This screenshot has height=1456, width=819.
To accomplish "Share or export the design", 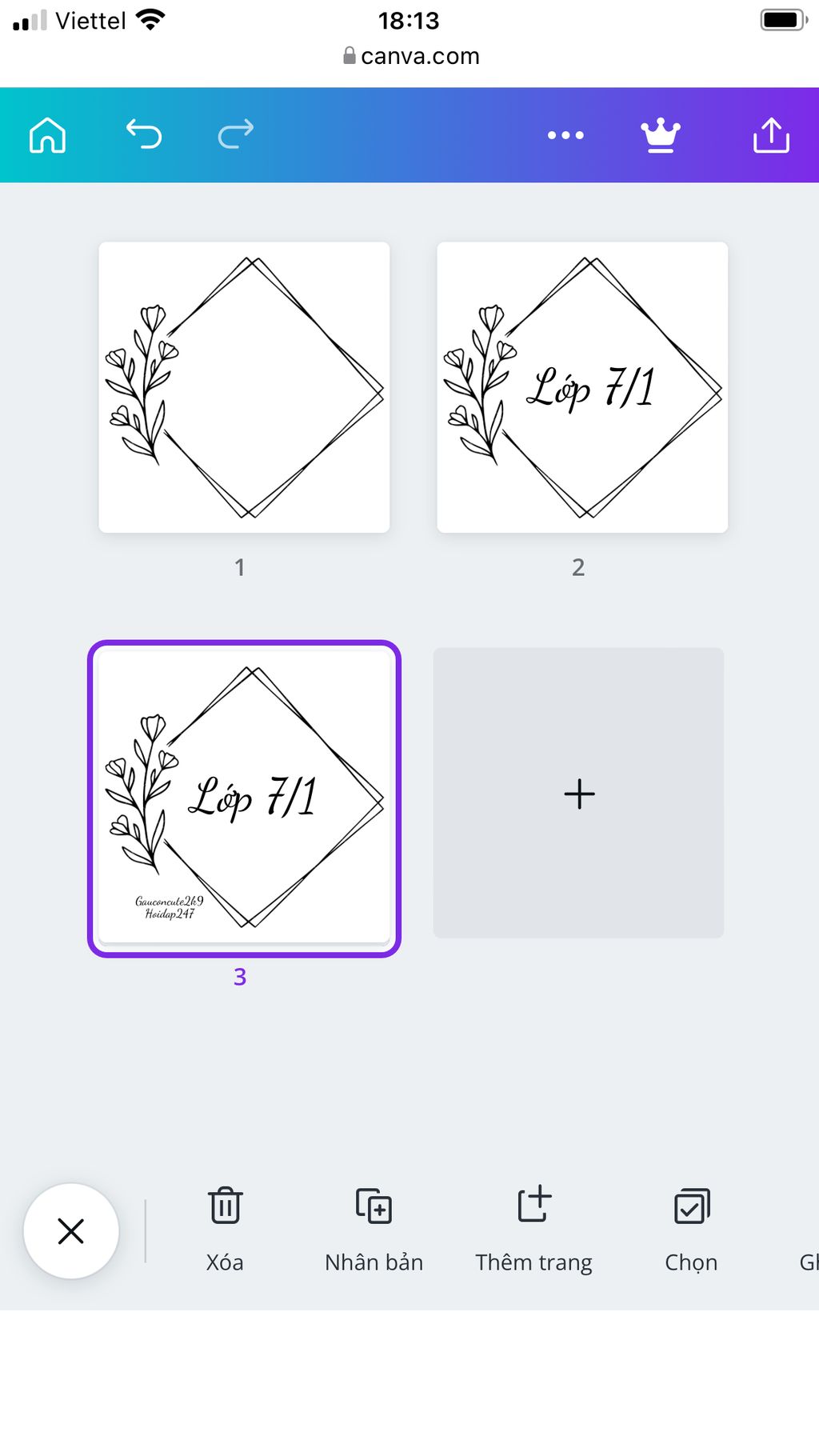I will (771, 135).
